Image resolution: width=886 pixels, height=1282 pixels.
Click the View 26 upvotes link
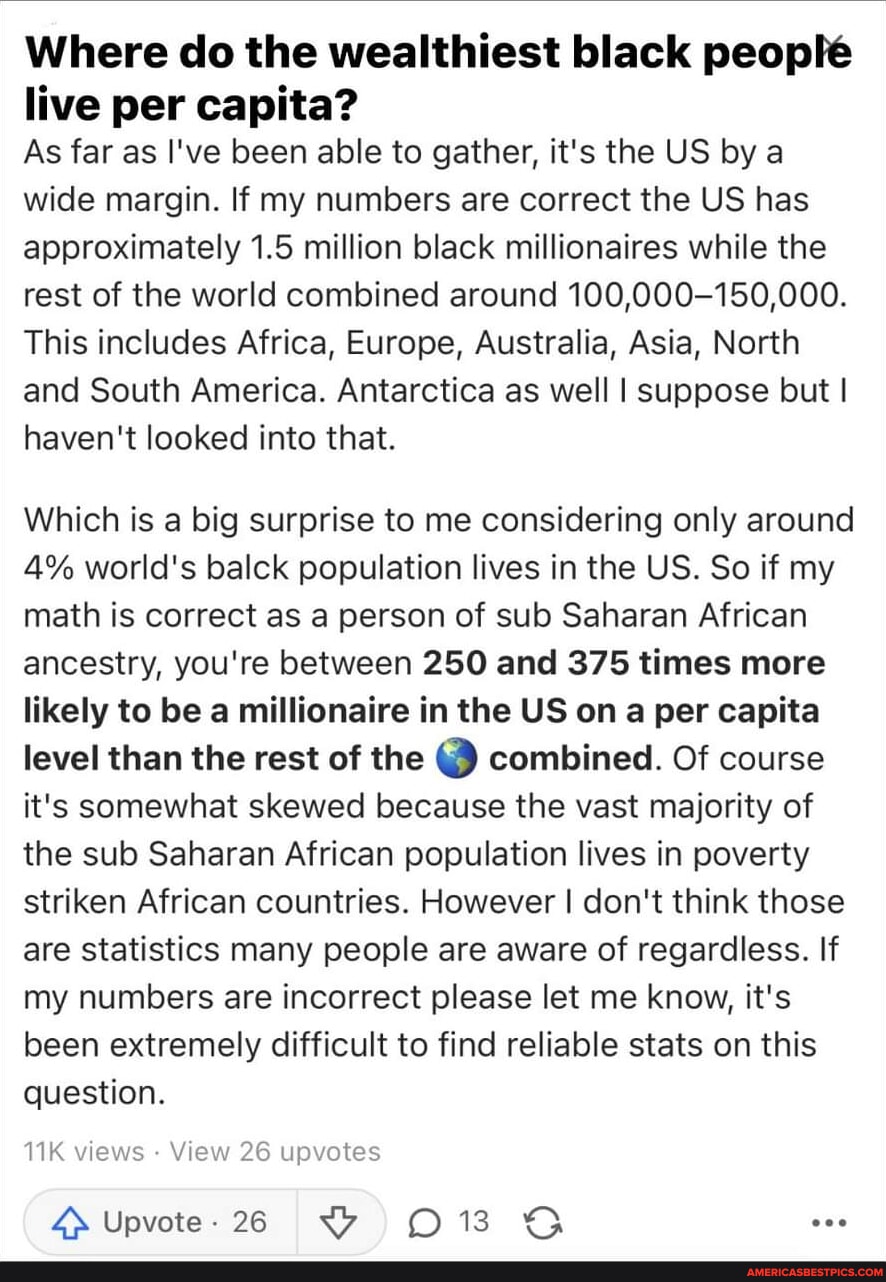tap(276, 1151)
